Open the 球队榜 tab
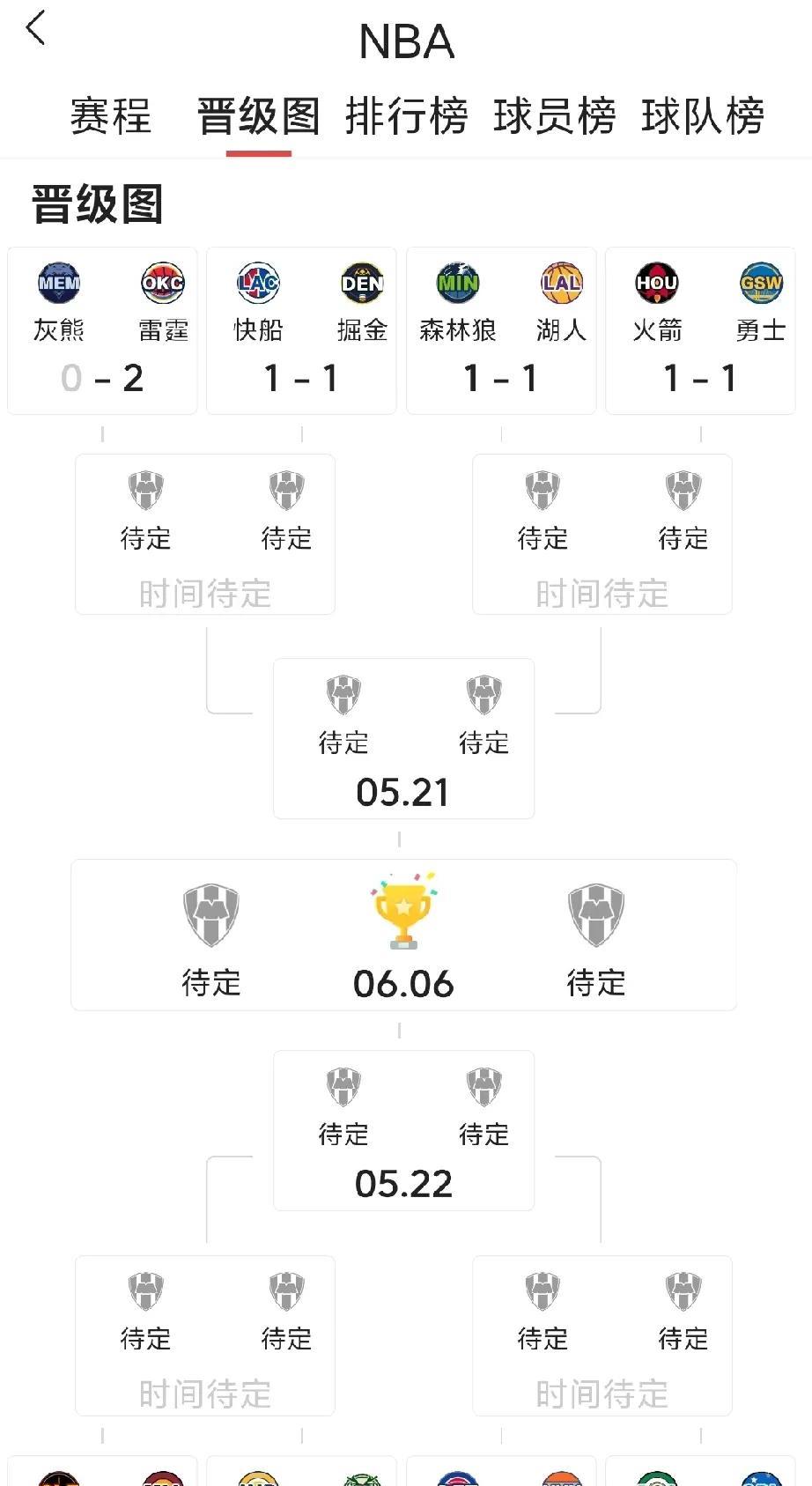 point(702,116)
